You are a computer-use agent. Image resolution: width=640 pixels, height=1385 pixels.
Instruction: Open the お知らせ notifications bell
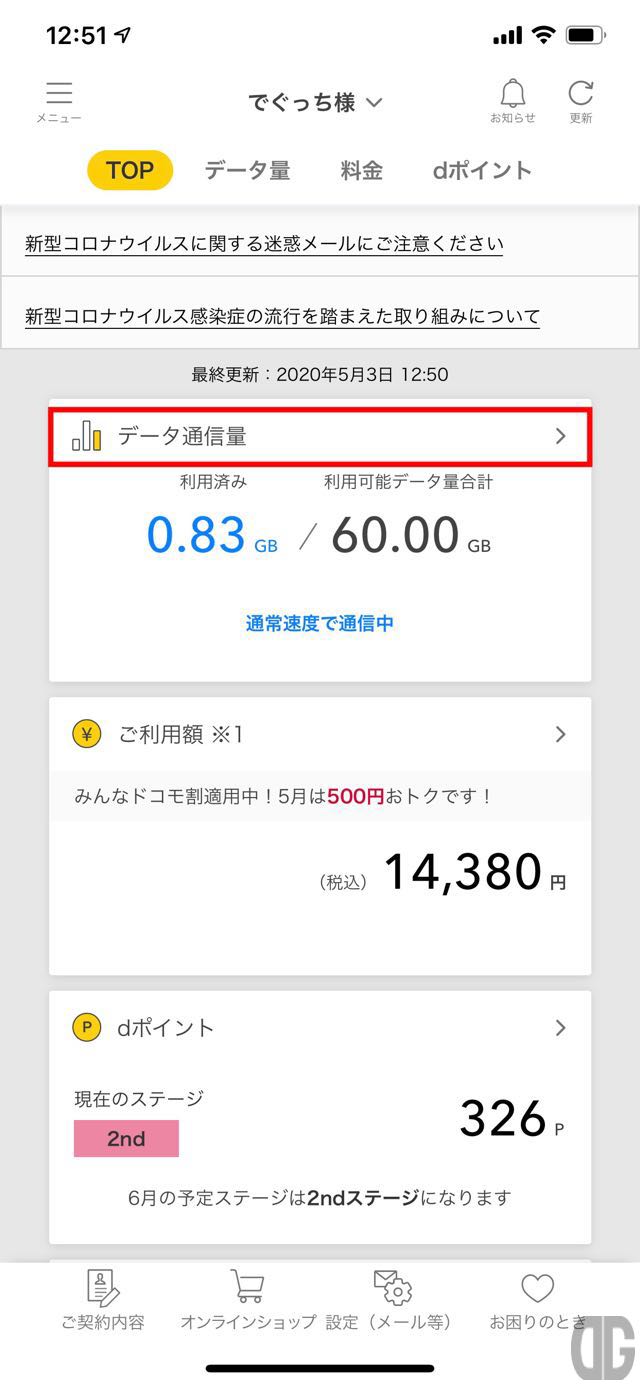pyautogui.click(x=512, y=101)
